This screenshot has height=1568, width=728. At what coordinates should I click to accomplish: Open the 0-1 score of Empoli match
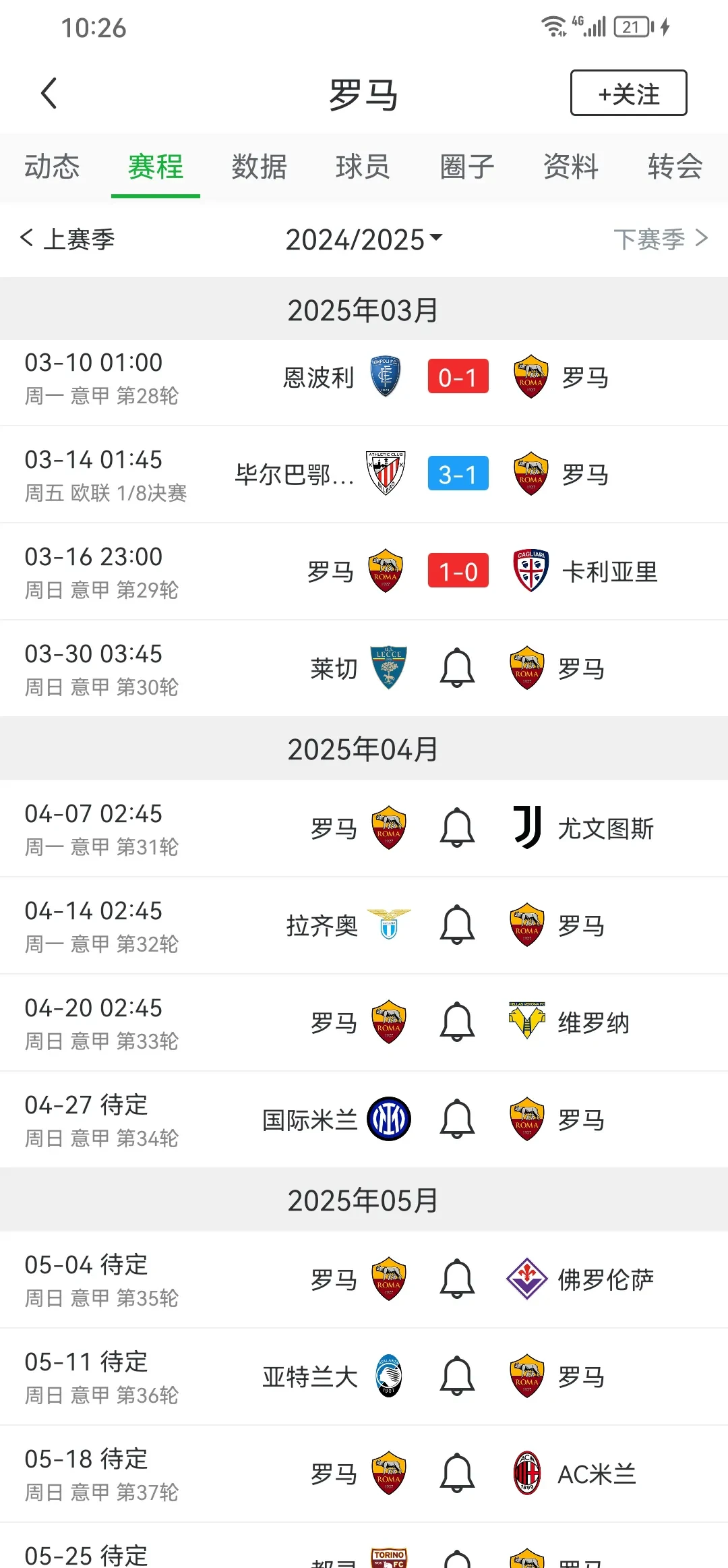[458, 378]
